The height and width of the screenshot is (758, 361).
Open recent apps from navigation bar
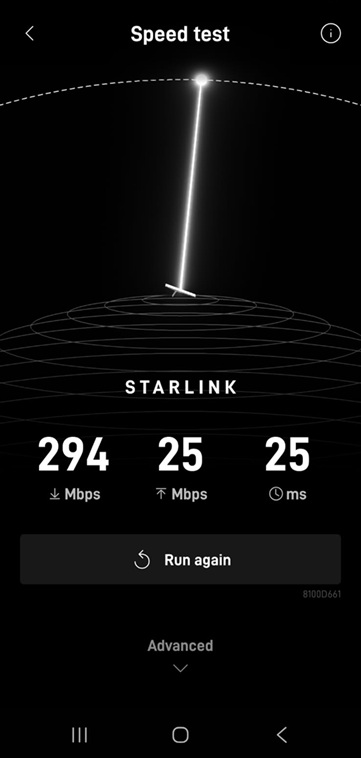tap(79, 735)
